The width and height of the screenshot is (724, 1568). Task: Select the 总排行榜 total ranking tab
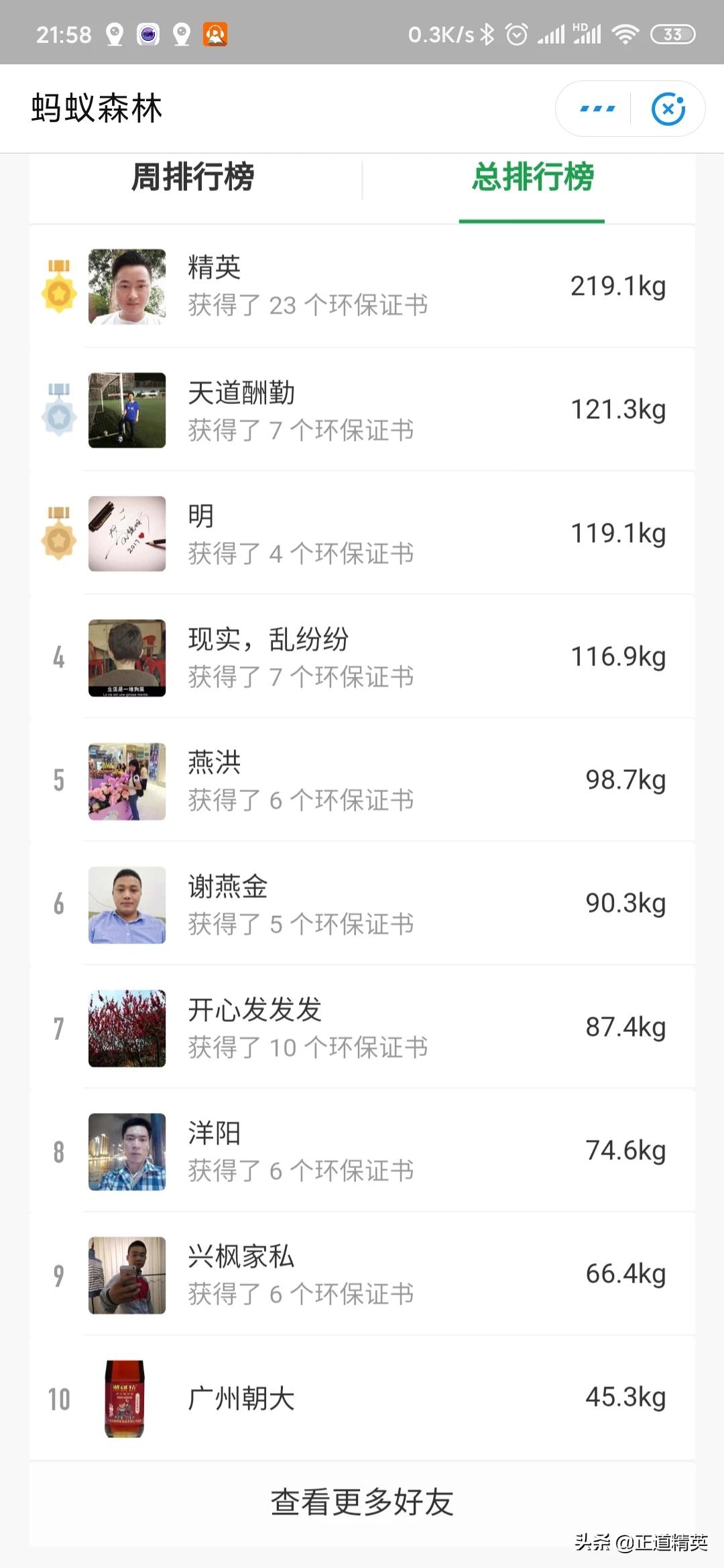(x=532, y=178)
